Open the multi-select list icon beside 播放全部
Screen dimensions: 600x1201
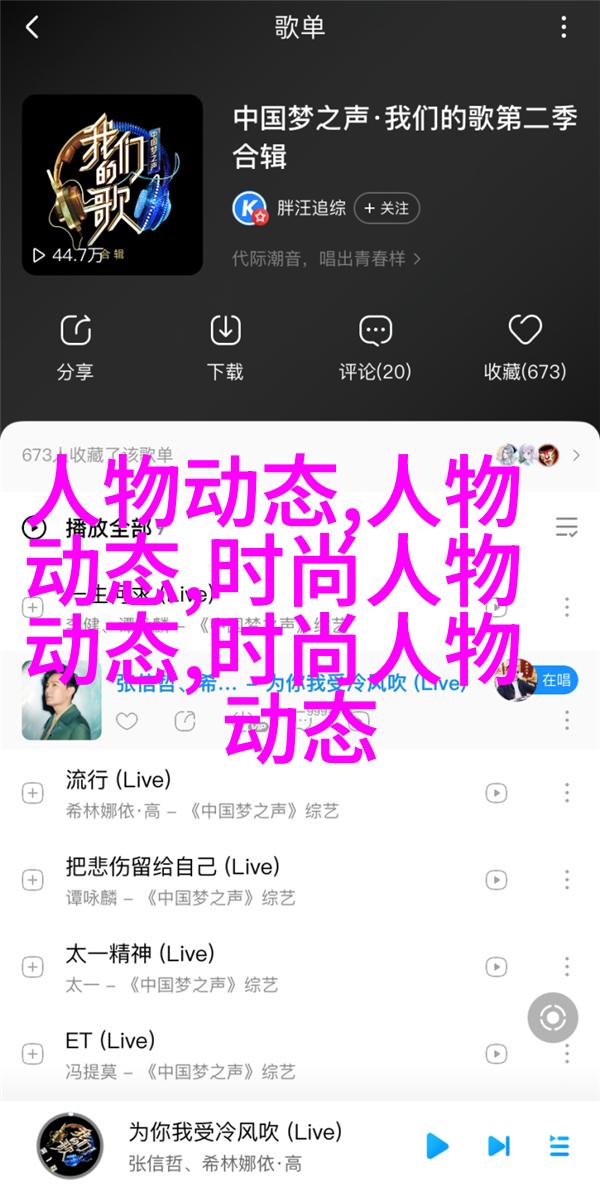coord(566,527)
